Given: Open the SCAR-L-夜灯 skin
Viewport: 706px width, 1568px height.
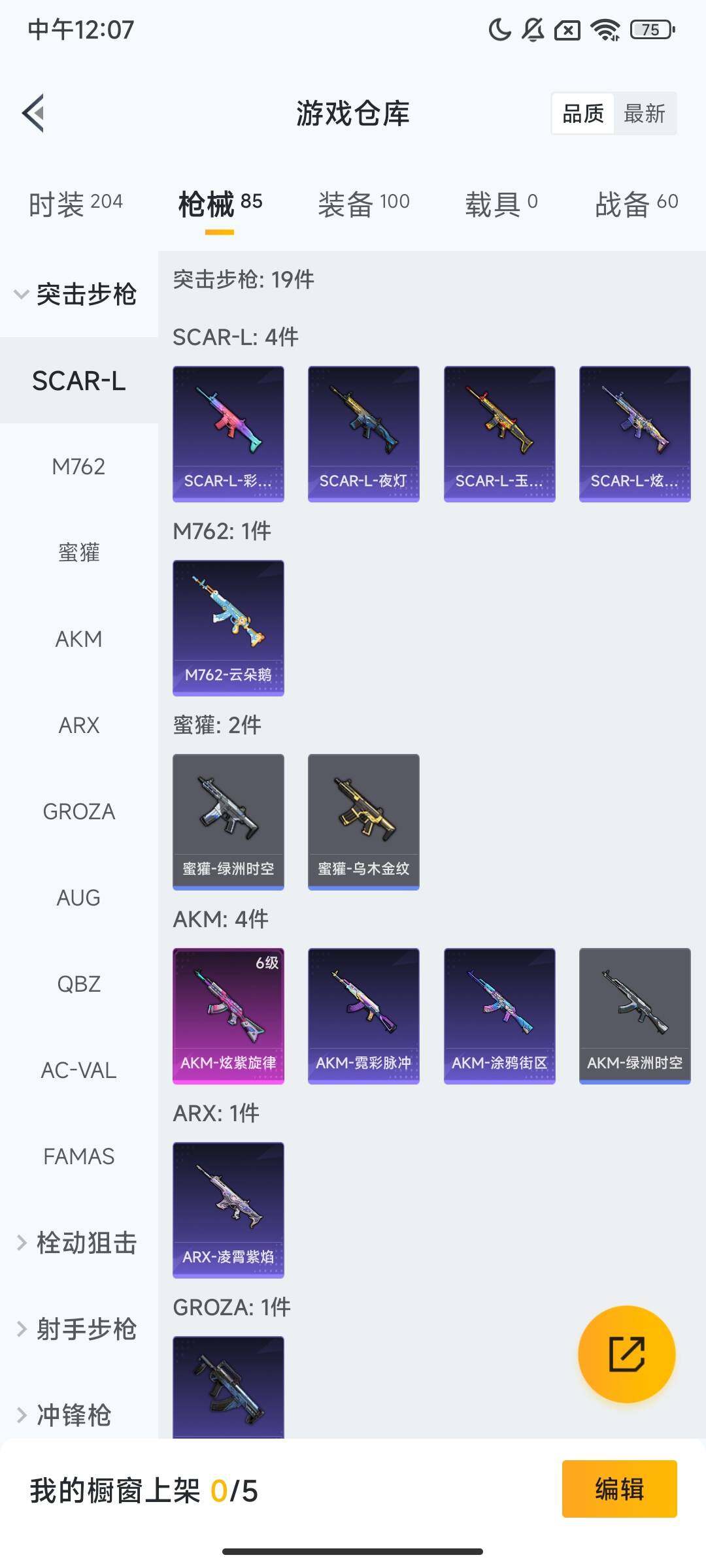Looking at the screenshot, I should coord(363,433).
